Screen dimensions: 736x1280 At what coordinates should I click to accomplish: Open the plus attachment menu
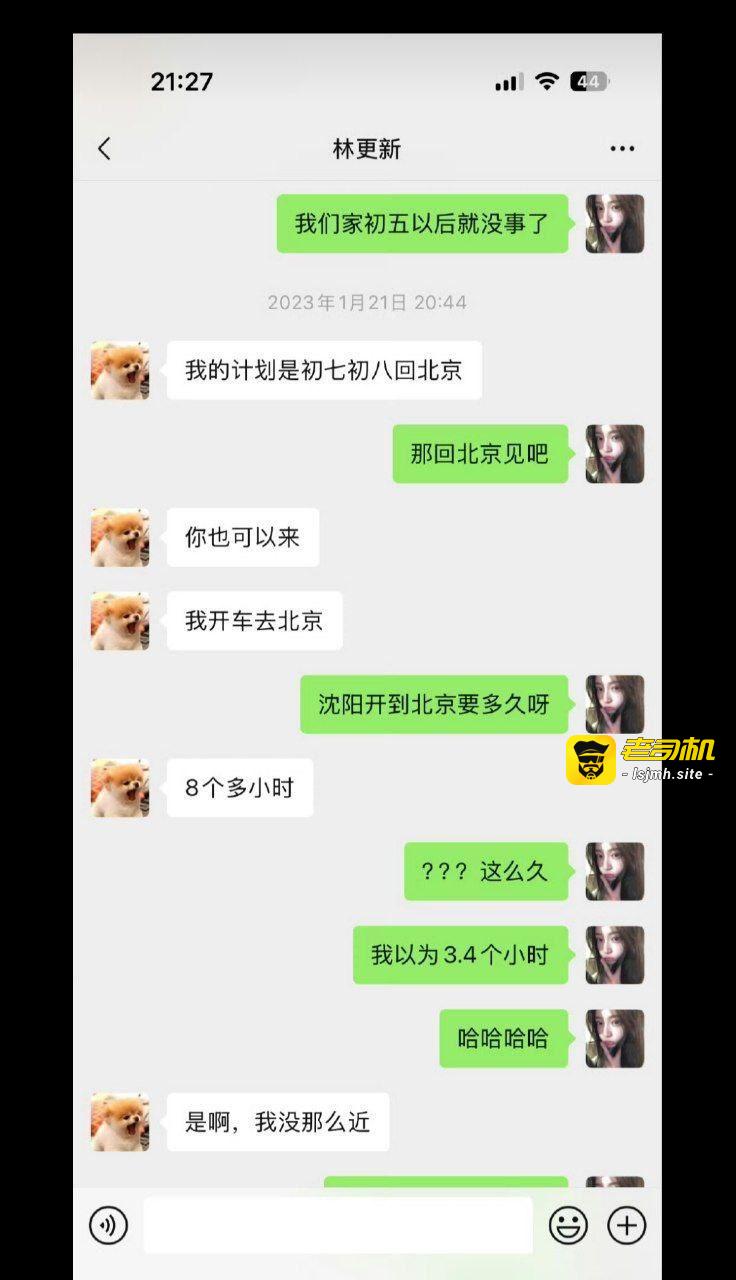click(627, 1225)
